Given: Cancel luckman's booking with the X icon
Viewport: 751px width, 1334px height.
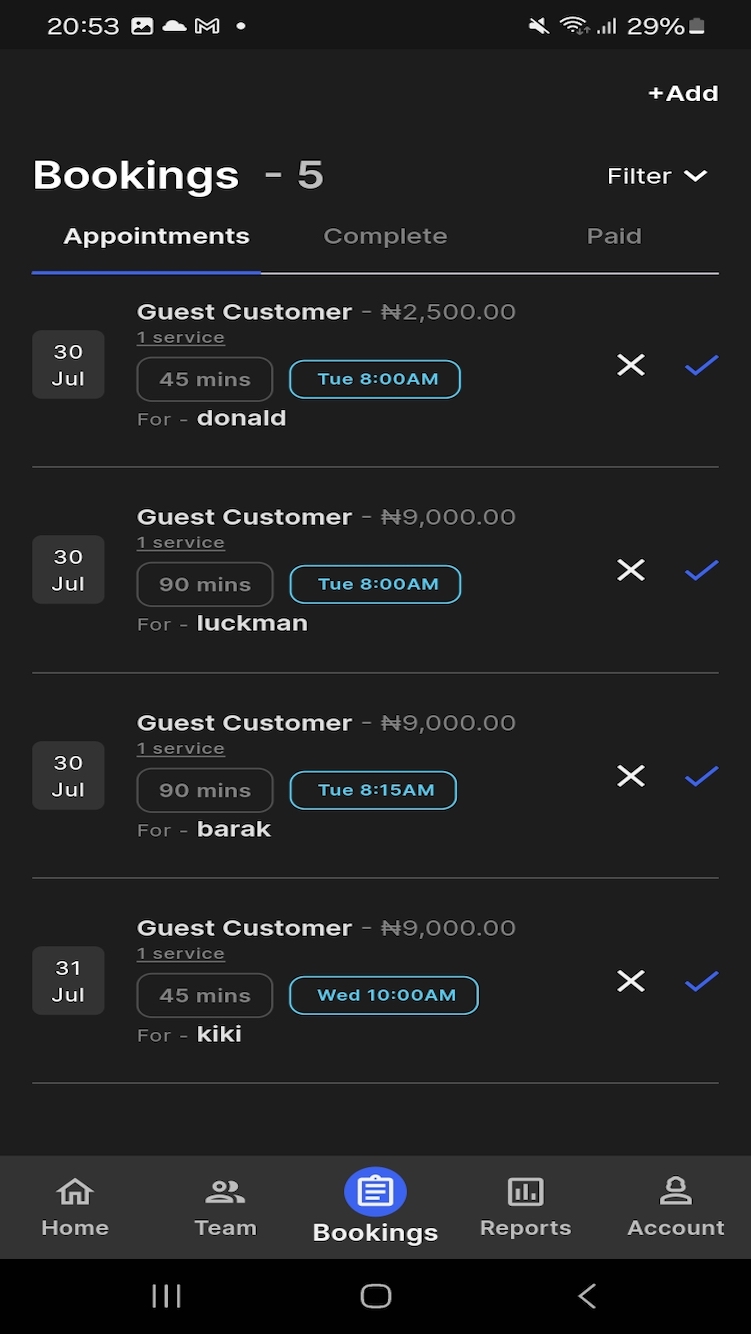Looking at the screenshot, I should pos(631,570).
